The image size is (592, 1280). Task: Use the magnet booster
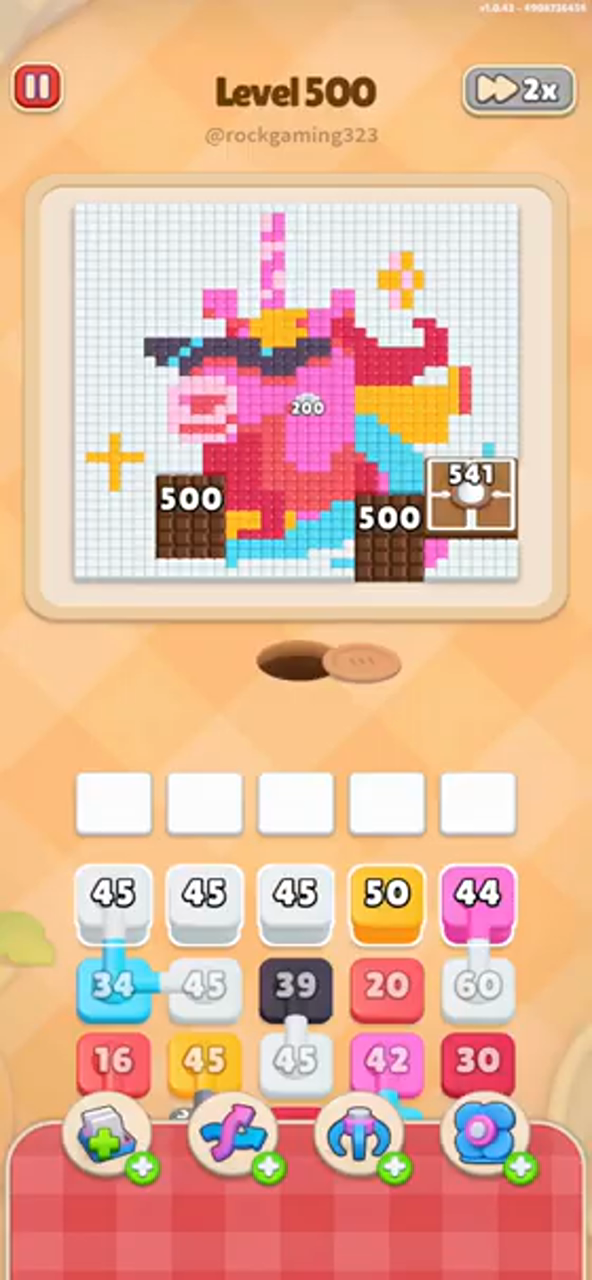tap(359, 1138)
